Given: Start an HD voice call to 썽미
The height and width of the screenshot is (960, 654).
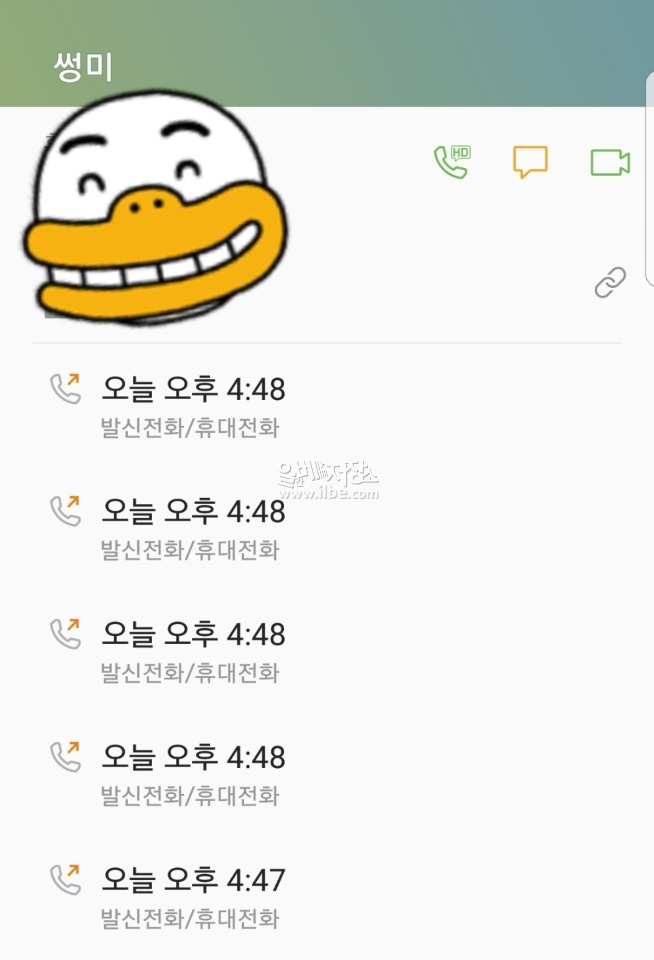Looking at the screenshot, I should tap(451, 162).
